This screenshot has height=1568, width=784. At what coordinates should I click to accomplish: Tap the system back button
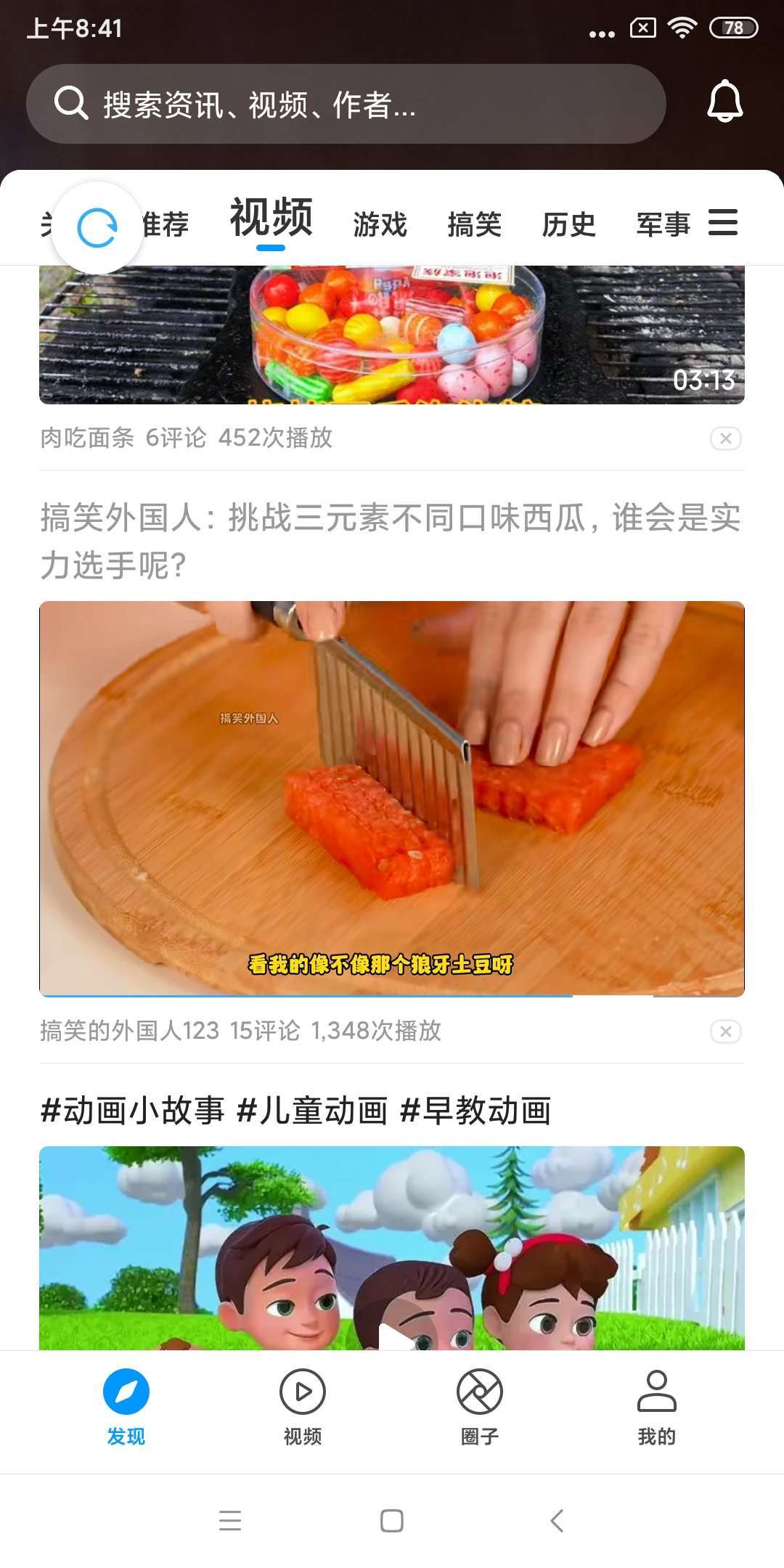pyautogui.click(x=557, y=1520)
